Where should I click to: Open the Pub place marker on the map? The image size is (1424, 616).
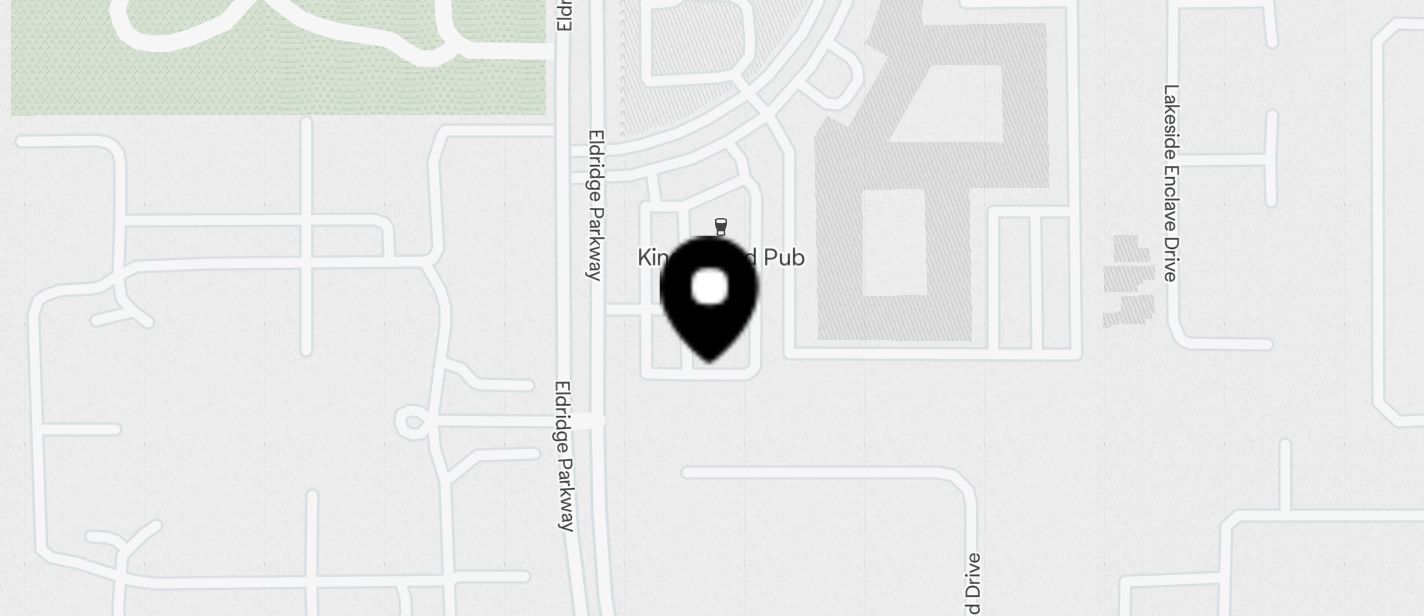click(x=720, y=227)
